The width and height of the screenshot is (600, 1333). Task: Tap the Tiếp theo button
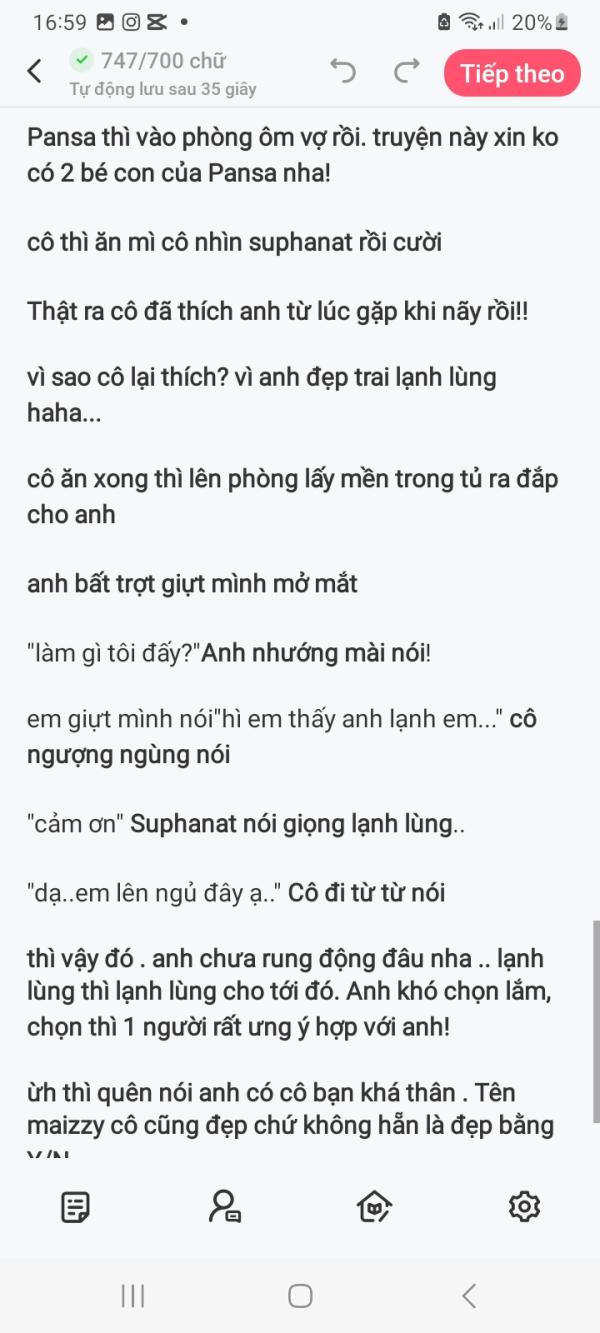coord(512,73)
